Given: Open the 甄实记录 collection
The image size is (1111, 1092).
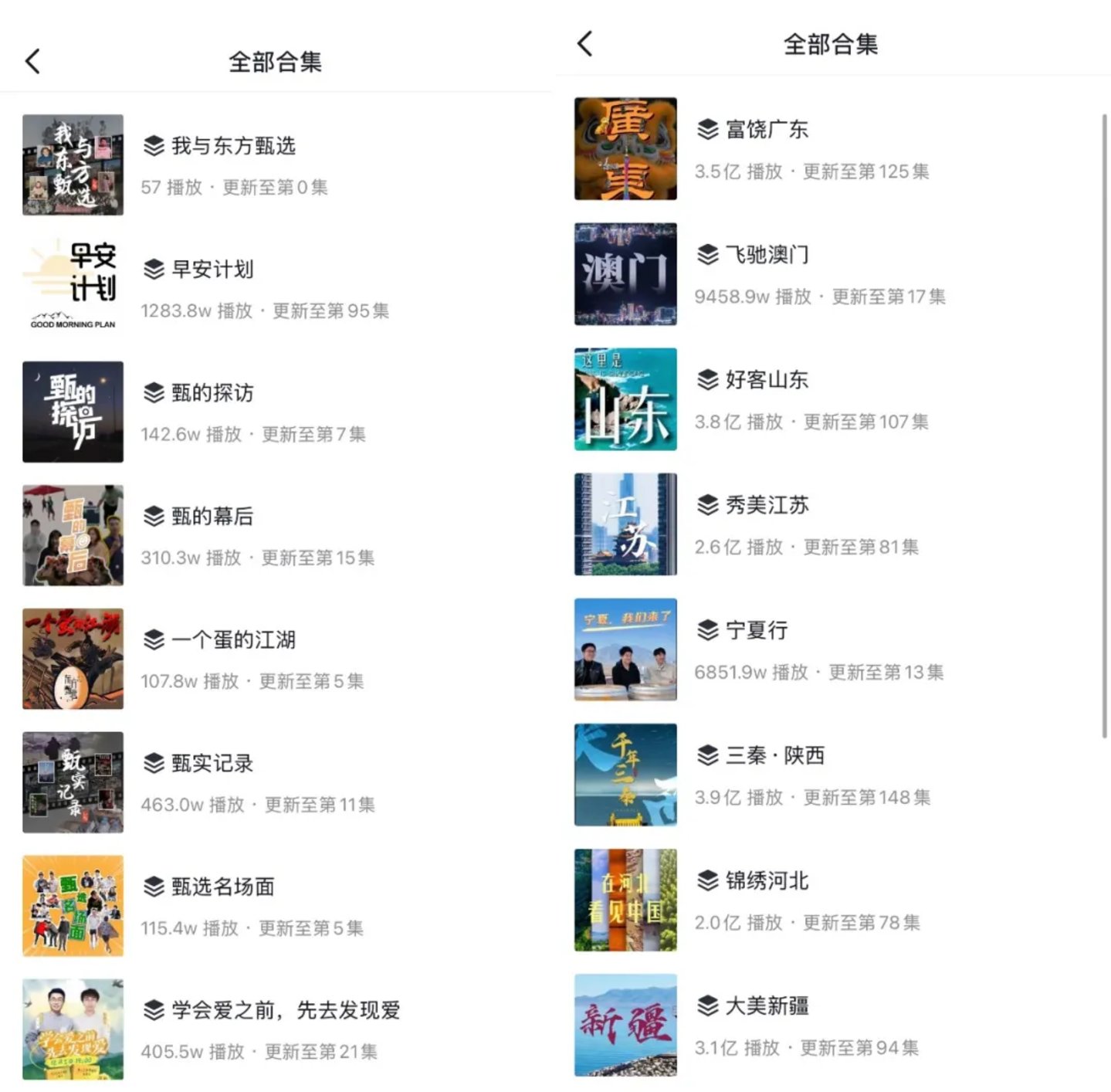Looking at the screenshot, I should click(212, 764).
